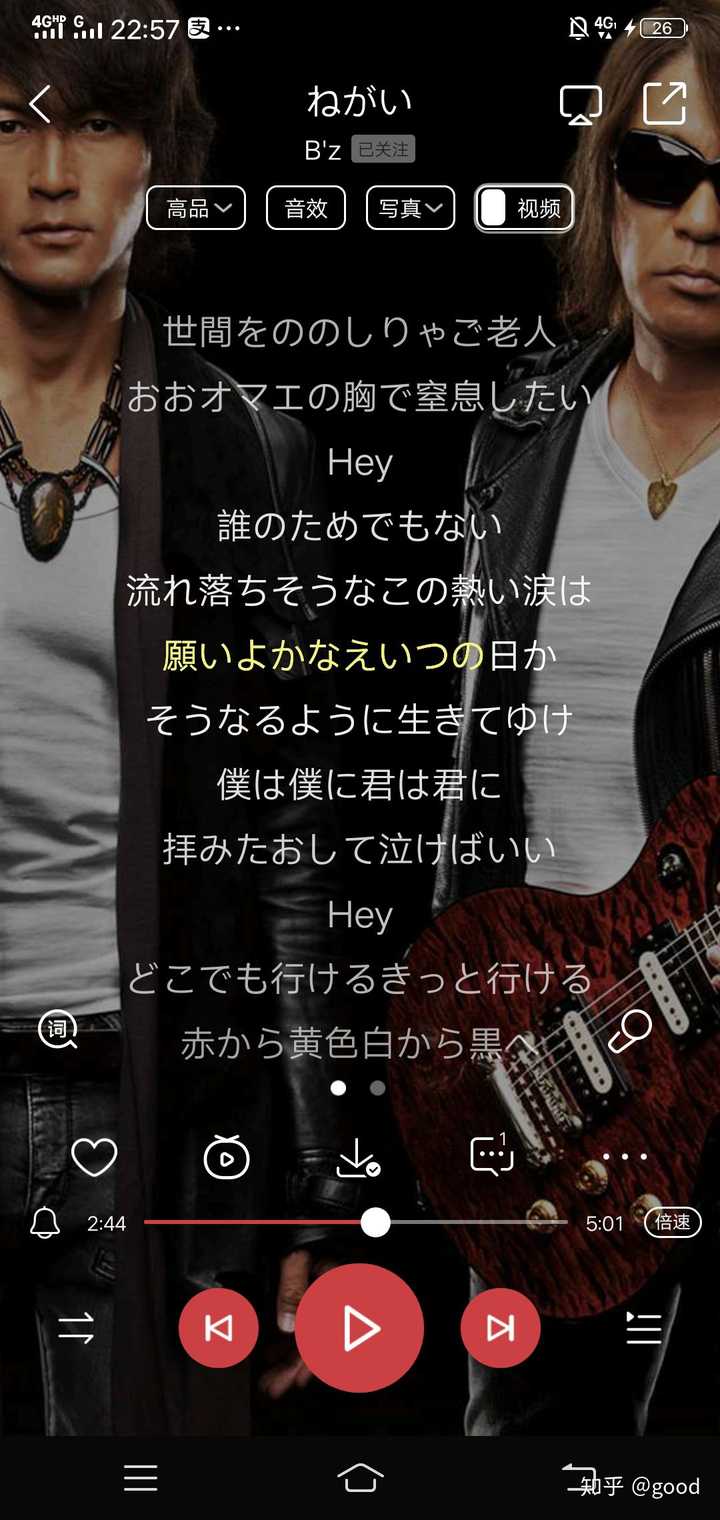Open the comments bubble

point(491,1156)
